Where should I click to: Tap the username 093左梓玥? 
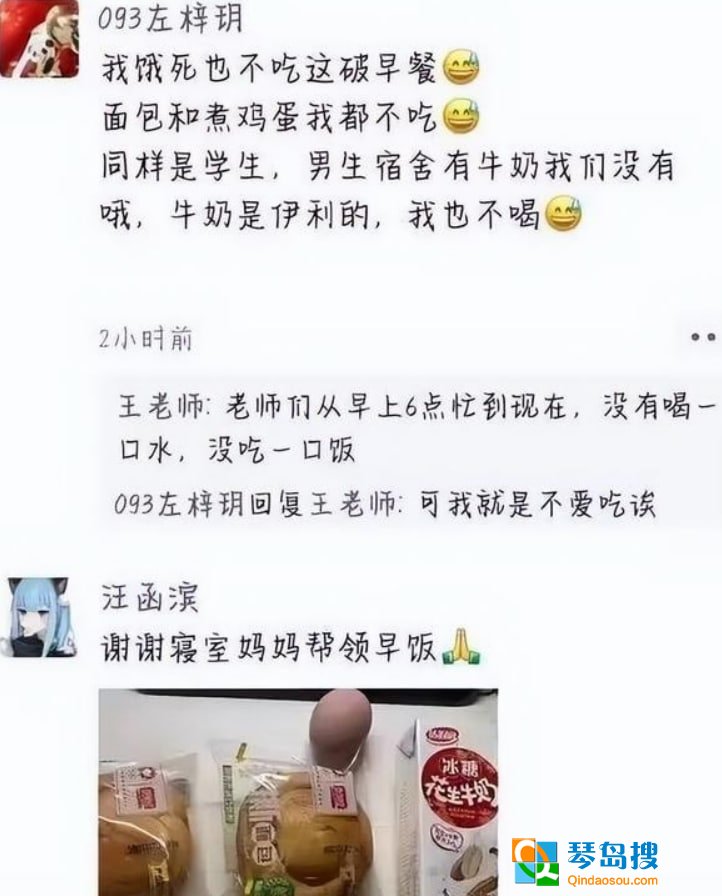(x=172, y=19)
